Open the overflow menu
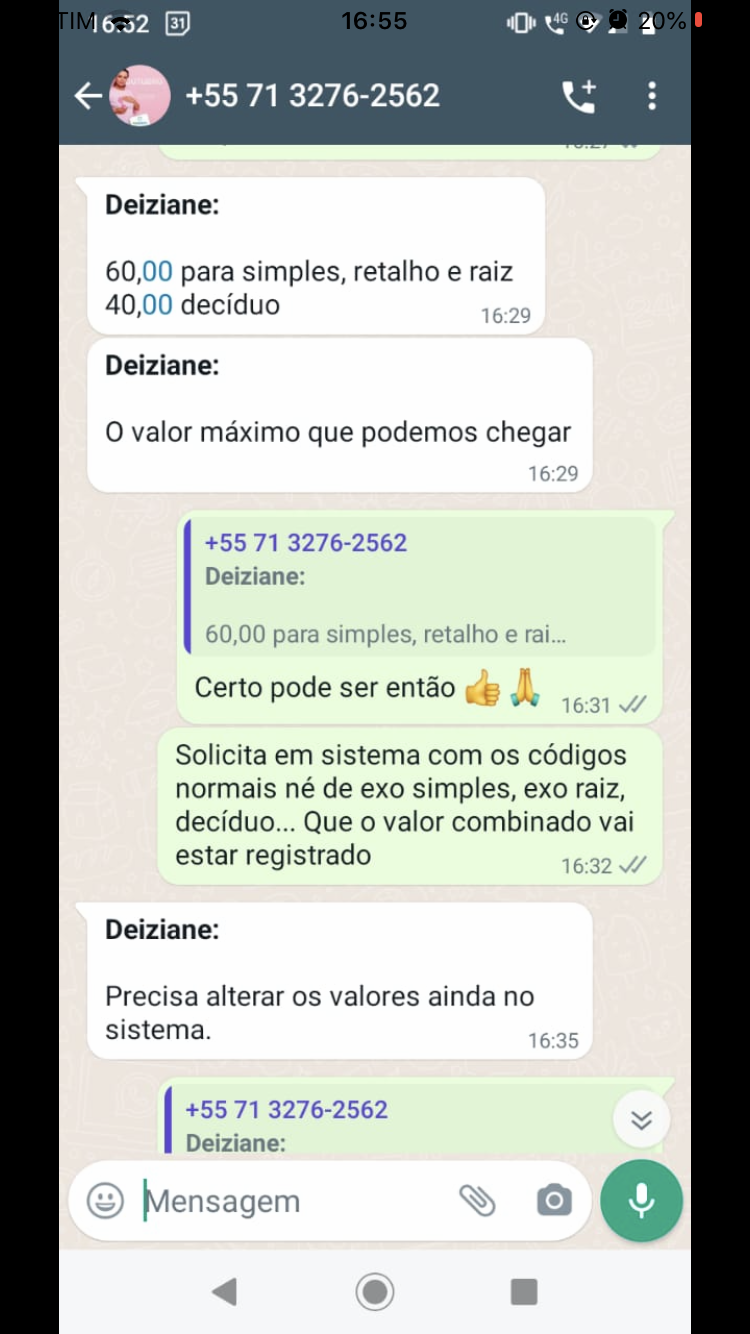The width and height of the screenshot is (750, 1334). (652, 96)
